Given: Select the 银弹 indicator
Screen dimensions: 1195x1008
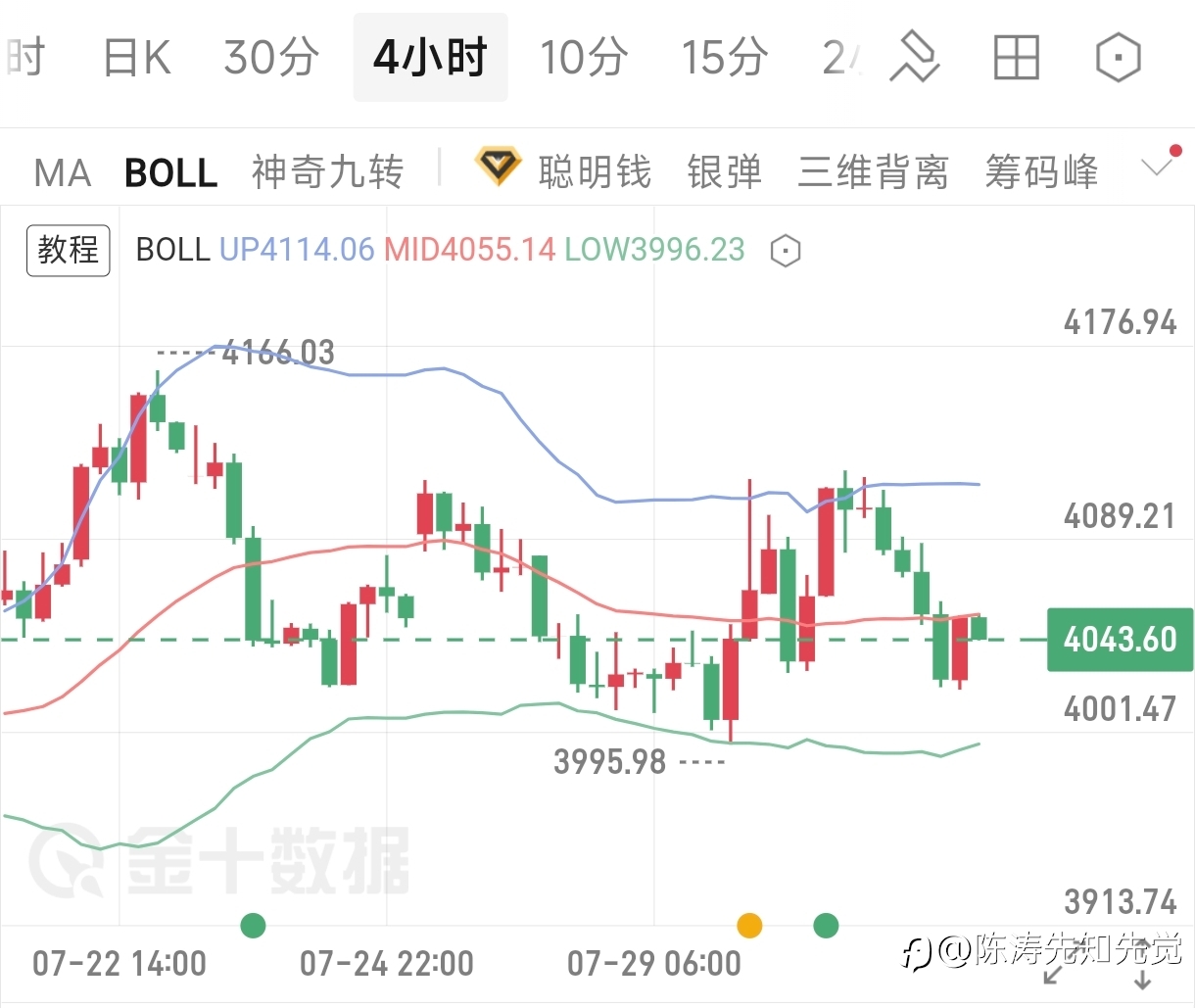Looking at the screenshot, I should point(725,172).
